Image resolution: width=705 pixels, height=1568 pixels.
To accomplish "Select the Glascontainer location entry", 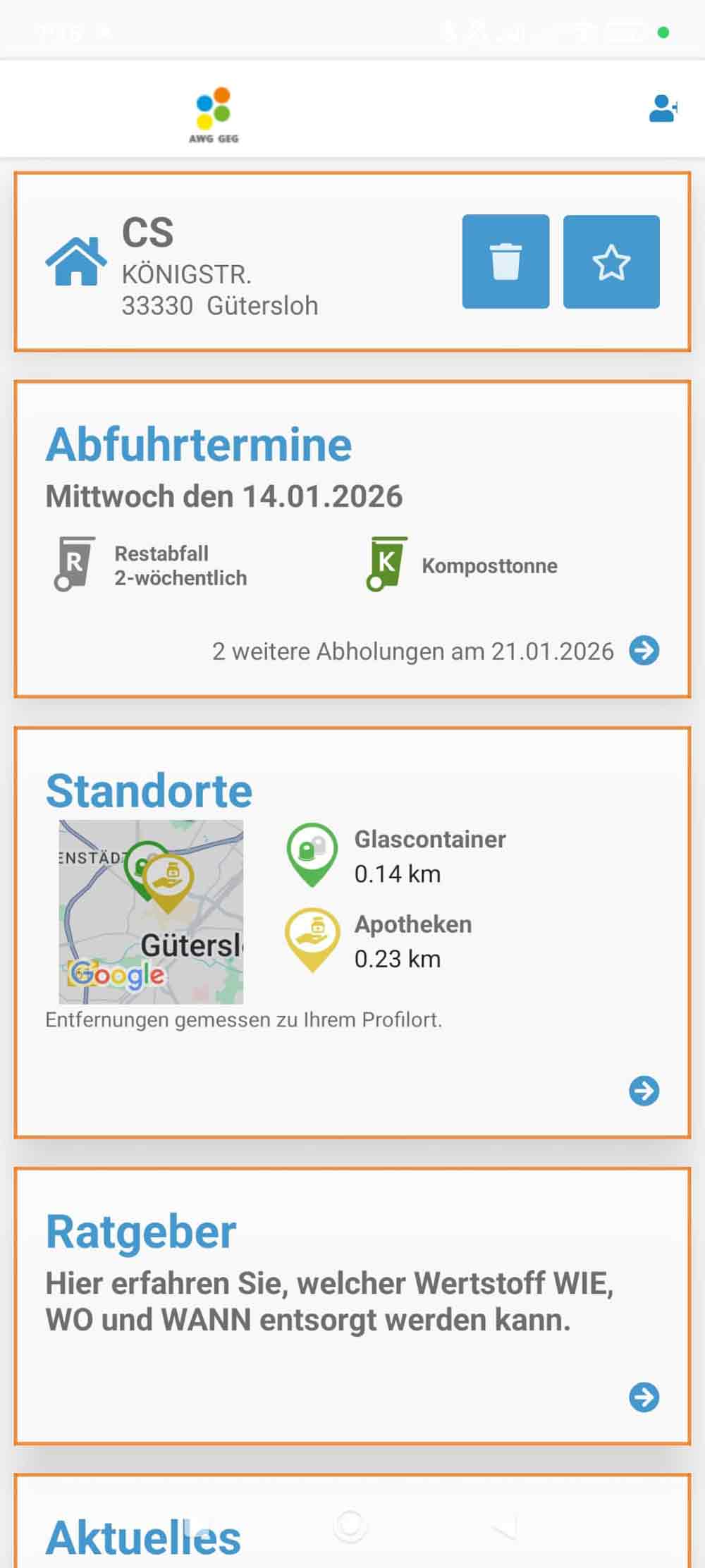I will tap(395, 856).
